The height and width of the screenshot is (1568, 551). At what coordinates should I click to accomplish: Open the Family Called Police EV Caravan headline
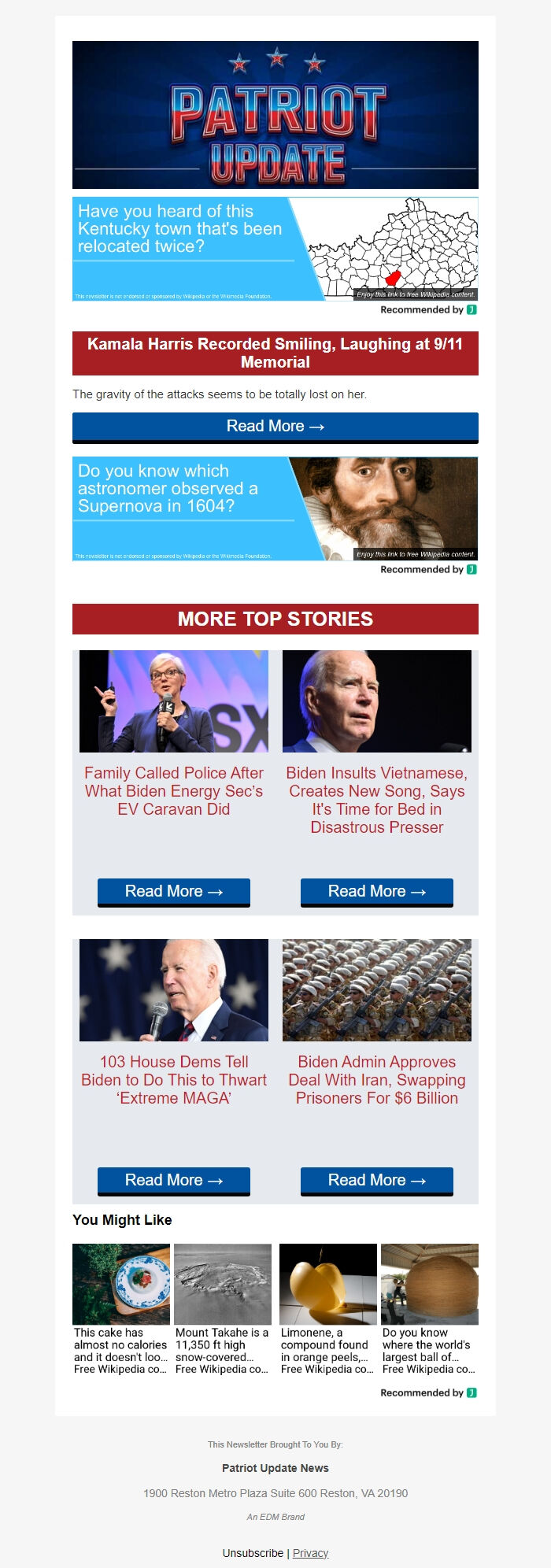pos(174,791)
